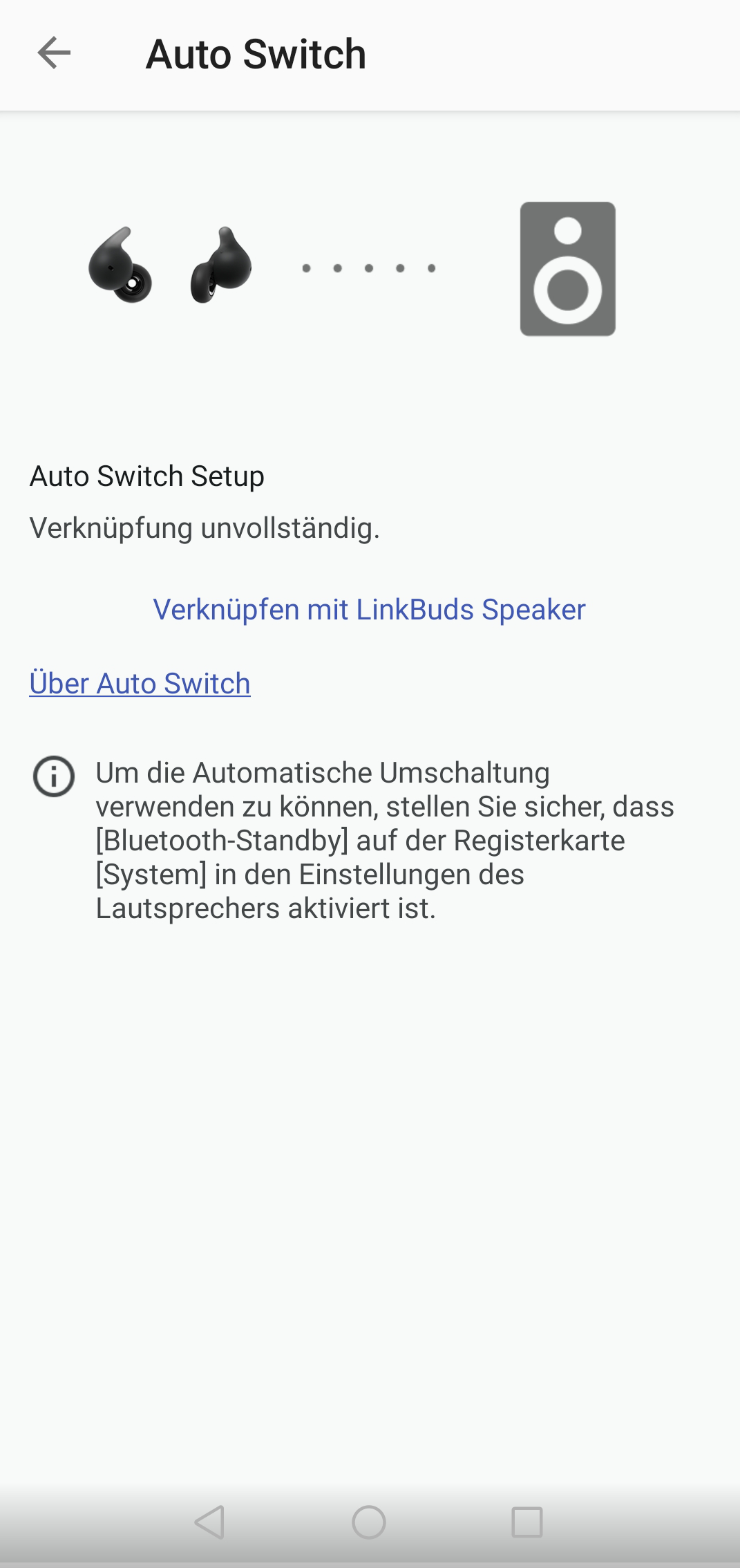Go back from Auto Switch screen
Screen dimensions: 740x1568
coord(54,53)
